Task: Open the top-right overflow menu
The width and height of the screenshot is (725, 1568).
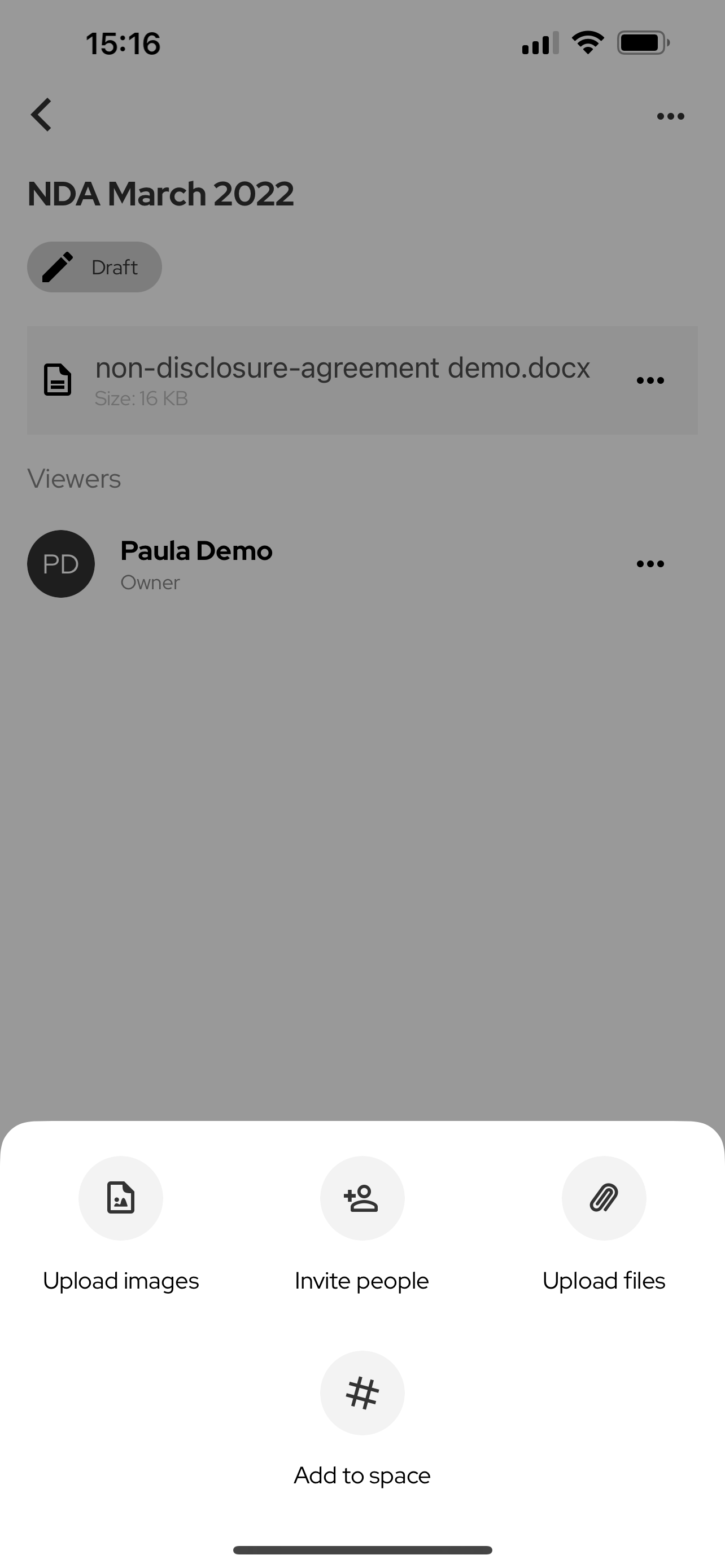Action: [670, 116]
